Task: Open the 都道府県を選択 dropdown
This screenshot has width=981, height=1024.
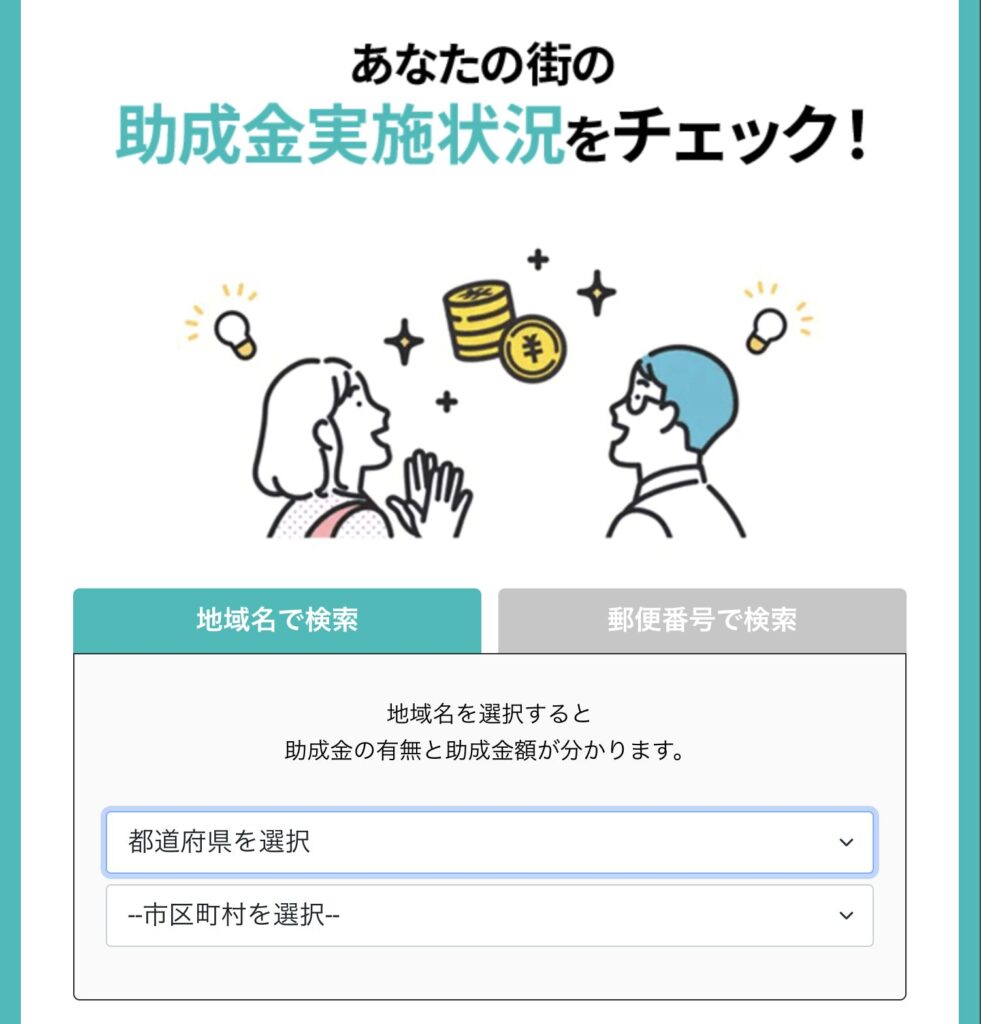Action: coord(489,842)
